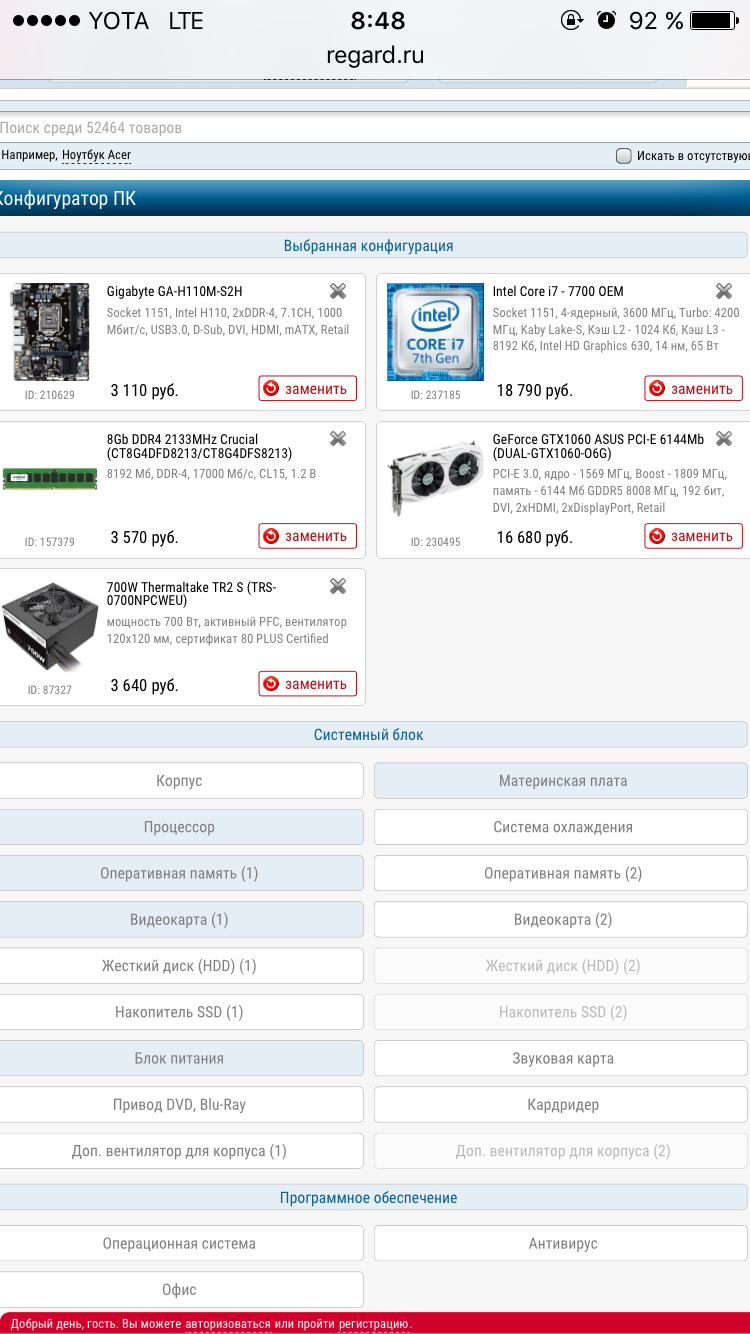This screenshot has width=750, height=1334.
Task: Remove GeForce GTX1060 ASUS from configuration
Action: click(x=724, y=438)
